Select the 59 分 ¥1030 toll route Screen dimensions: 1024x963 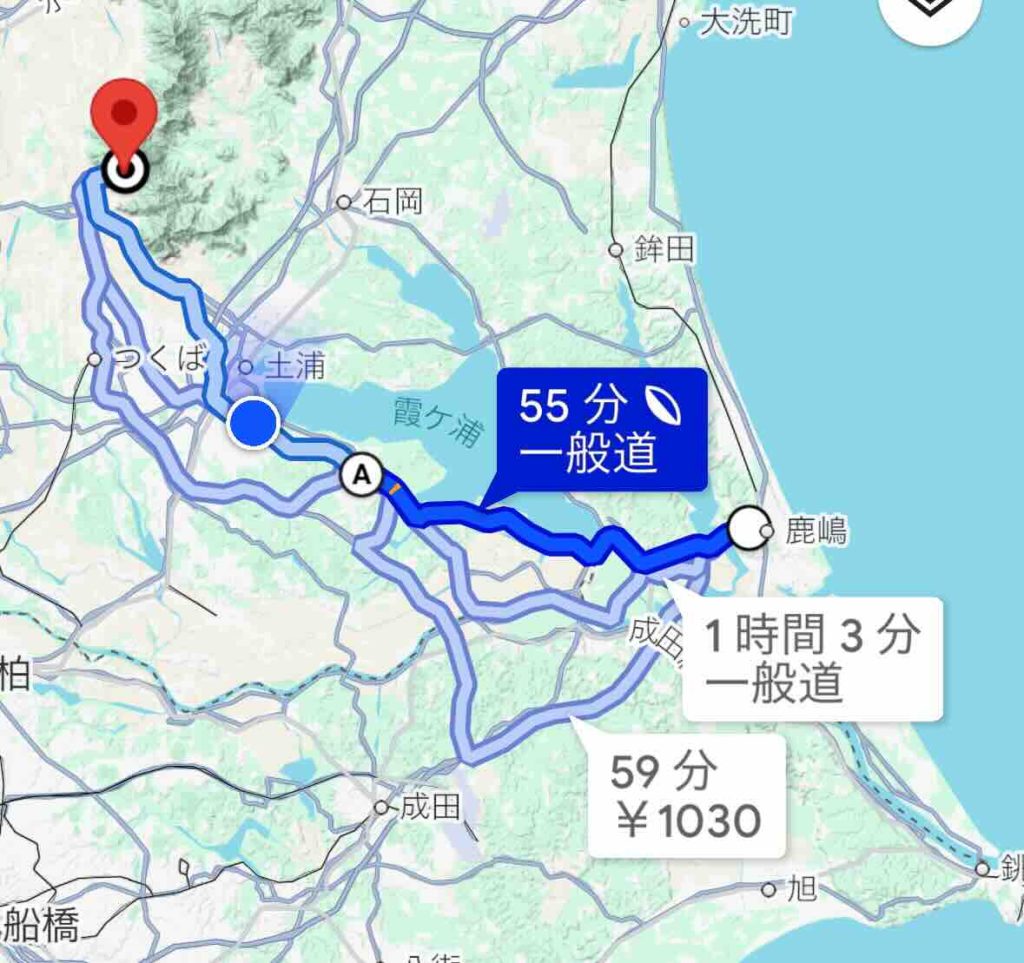pos(685,796)
